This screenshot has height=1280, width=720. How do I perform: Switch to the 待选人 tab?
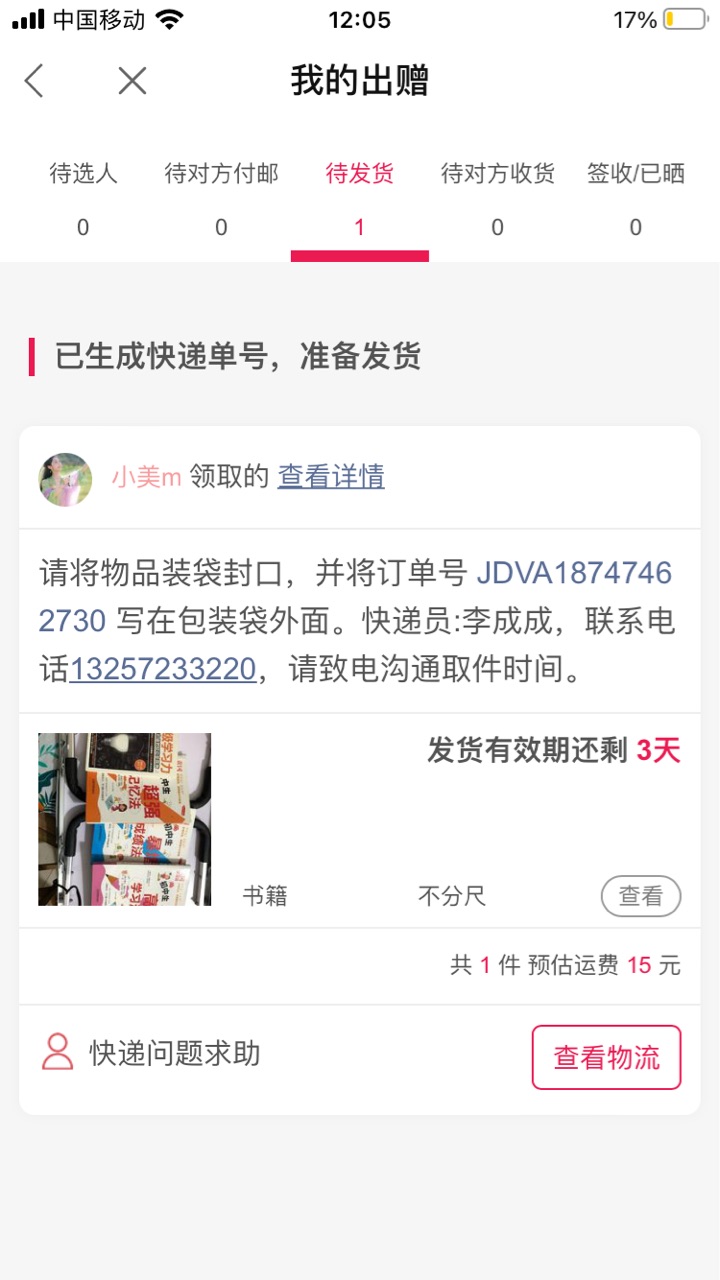pyautogui.click(x=83, y=200)
